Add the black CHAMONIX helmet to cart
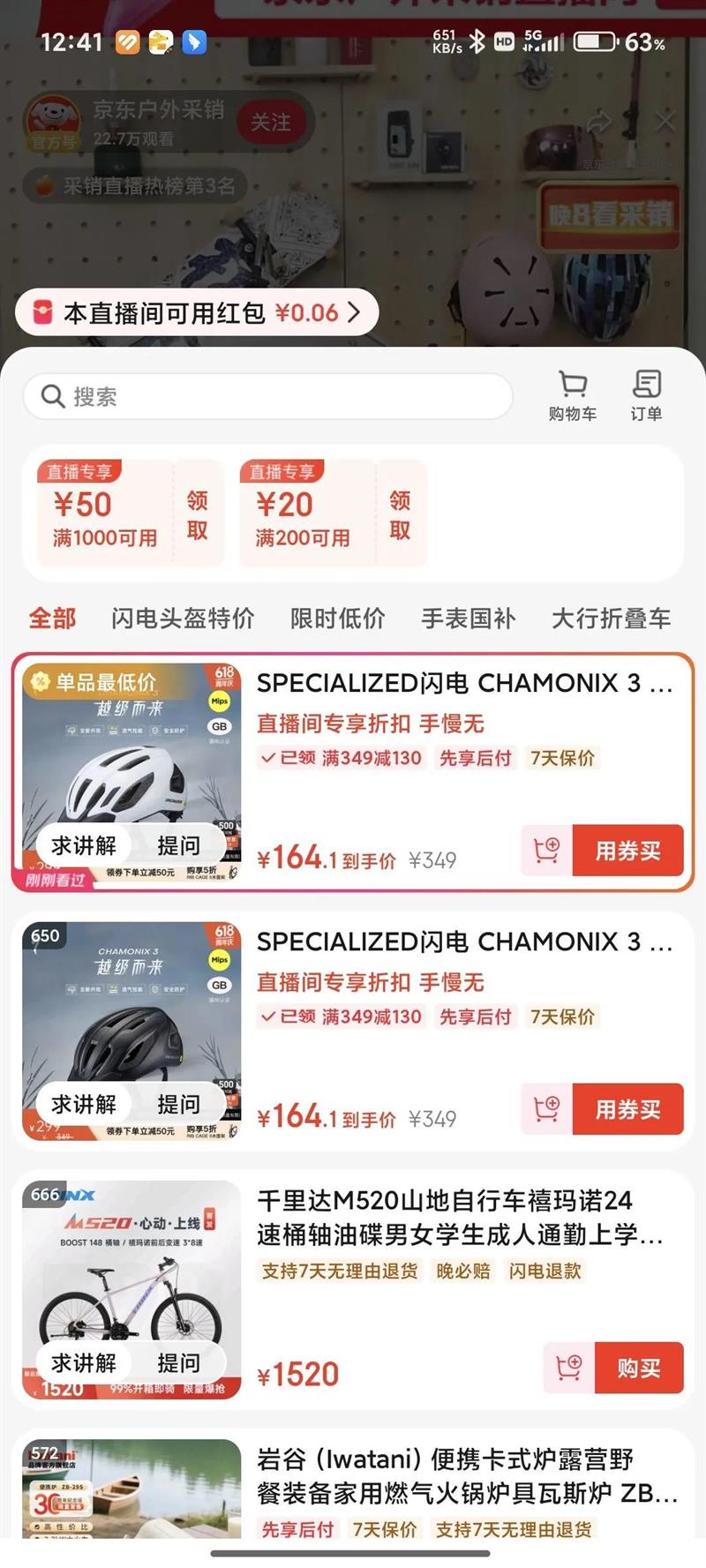 click(546, 1109)
